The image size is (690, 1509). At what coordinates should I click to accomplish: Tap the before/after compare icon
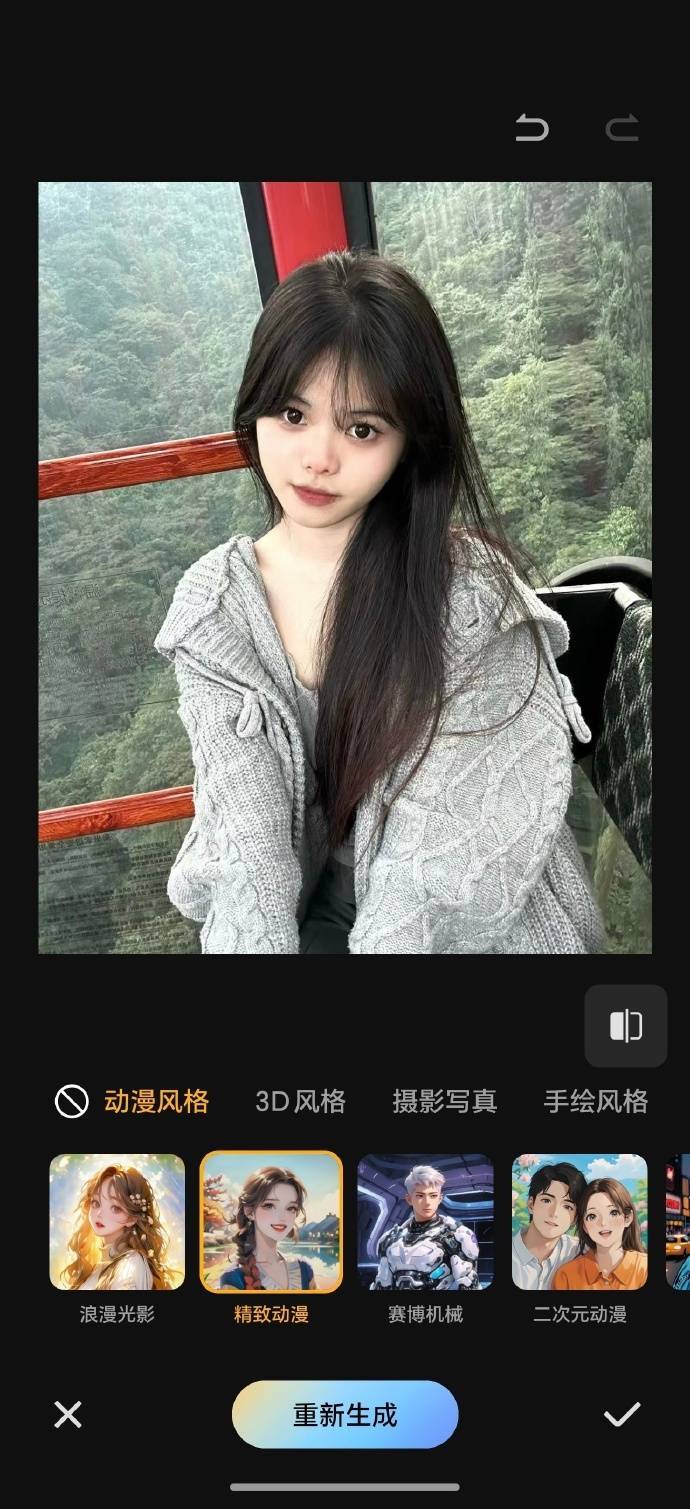tap(625, 1026)
